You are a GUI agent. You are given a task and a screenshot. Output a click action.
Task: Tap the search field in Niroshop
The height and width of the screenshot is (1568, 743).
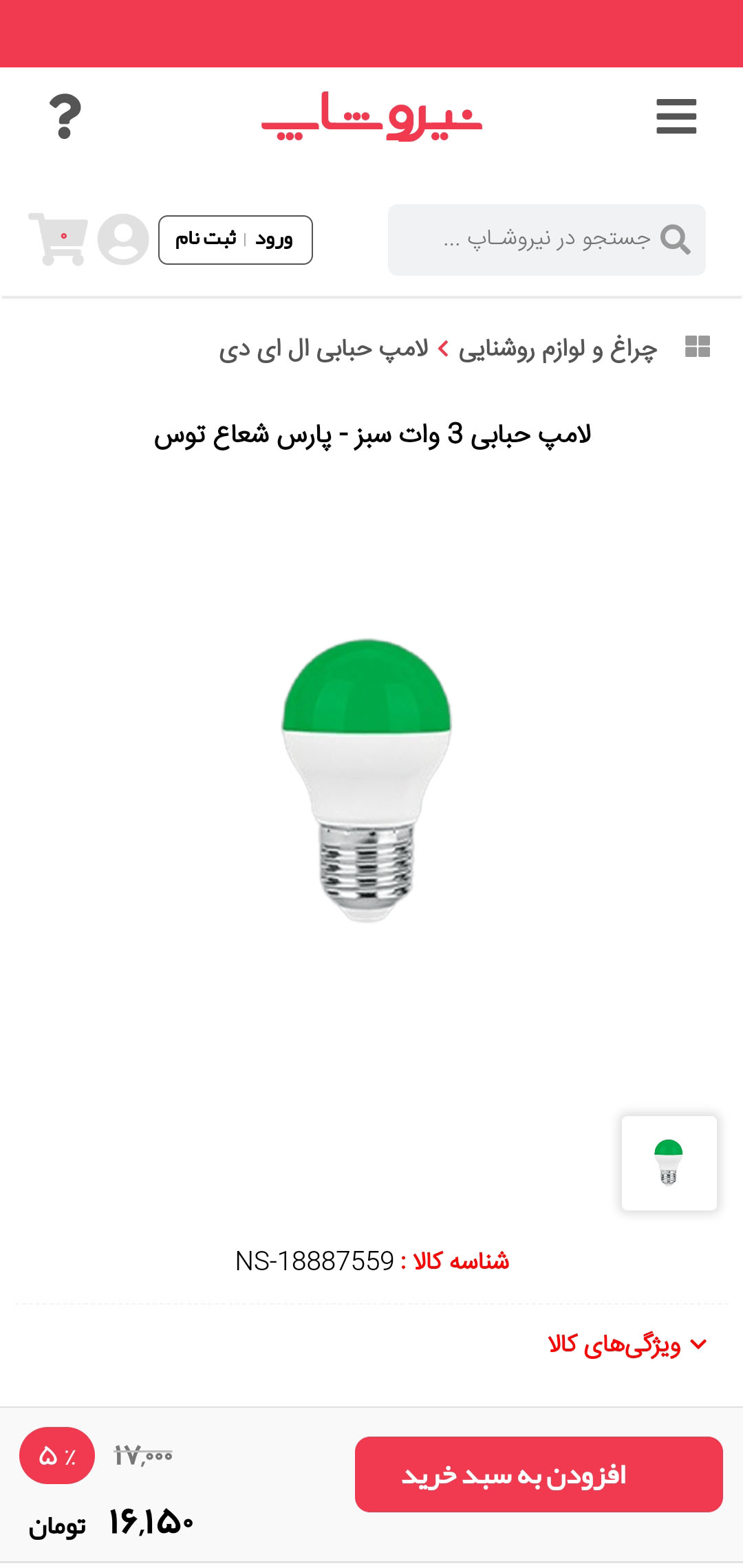click(x=546, y=240)
